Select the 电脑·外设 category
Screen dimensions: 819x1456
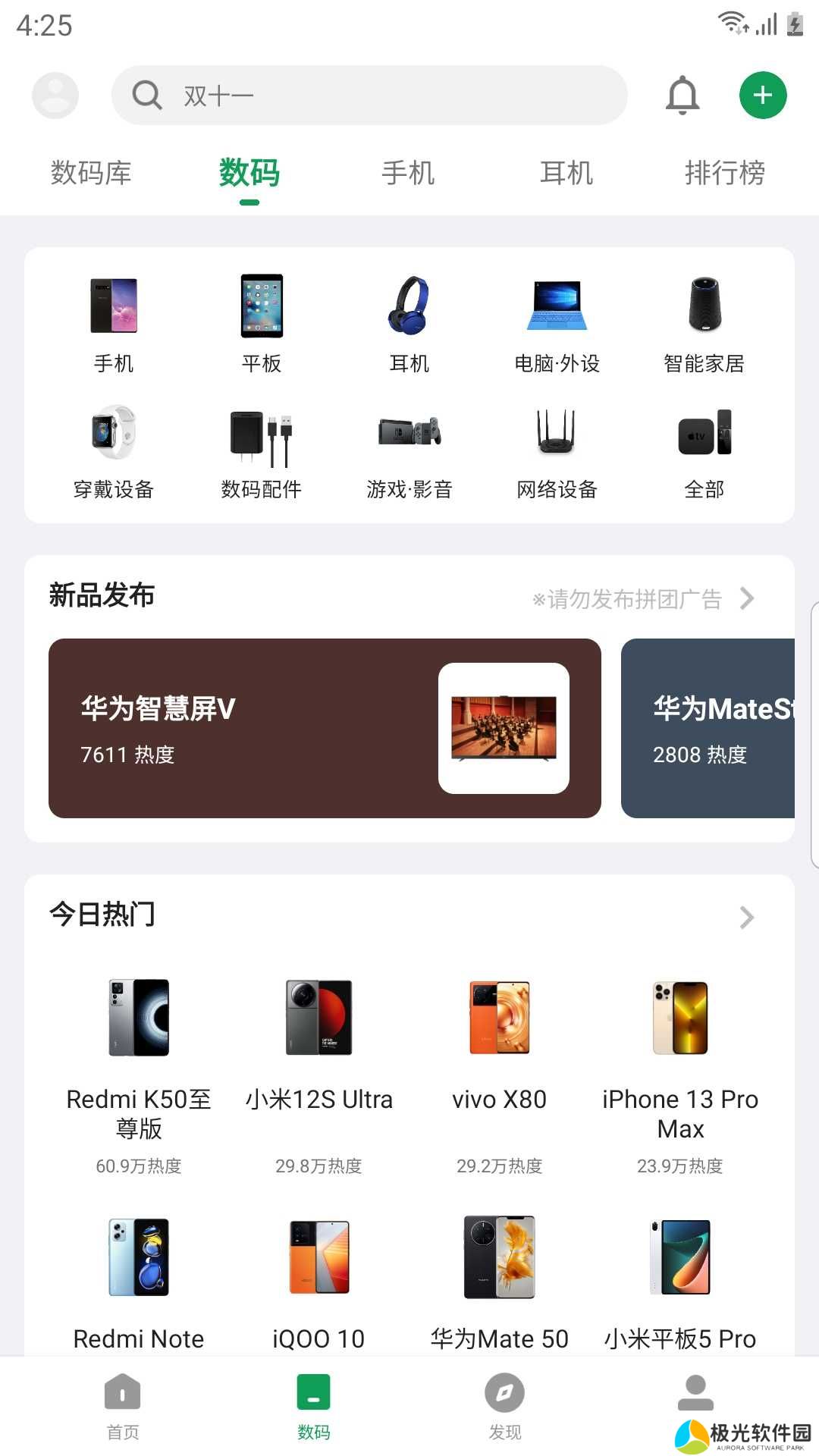pos(557,324)
